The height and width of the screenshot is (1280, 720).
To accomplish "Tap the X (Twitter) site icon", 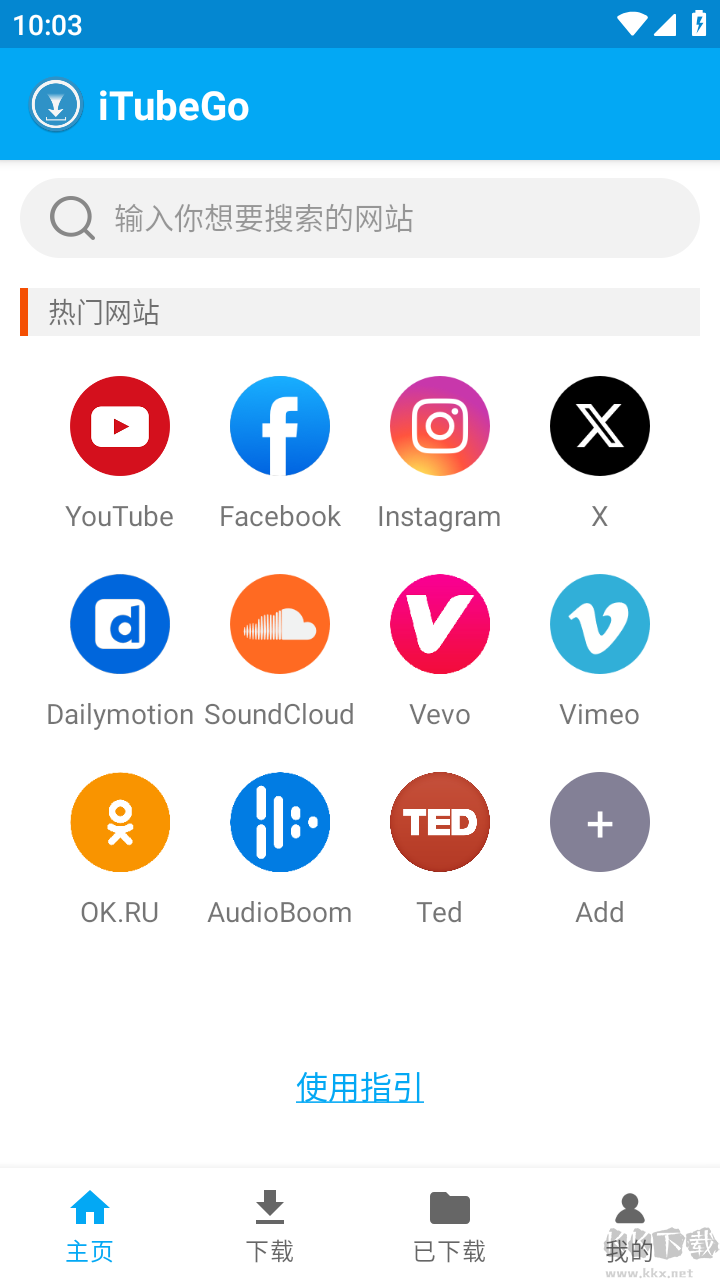I will (599, 426).
